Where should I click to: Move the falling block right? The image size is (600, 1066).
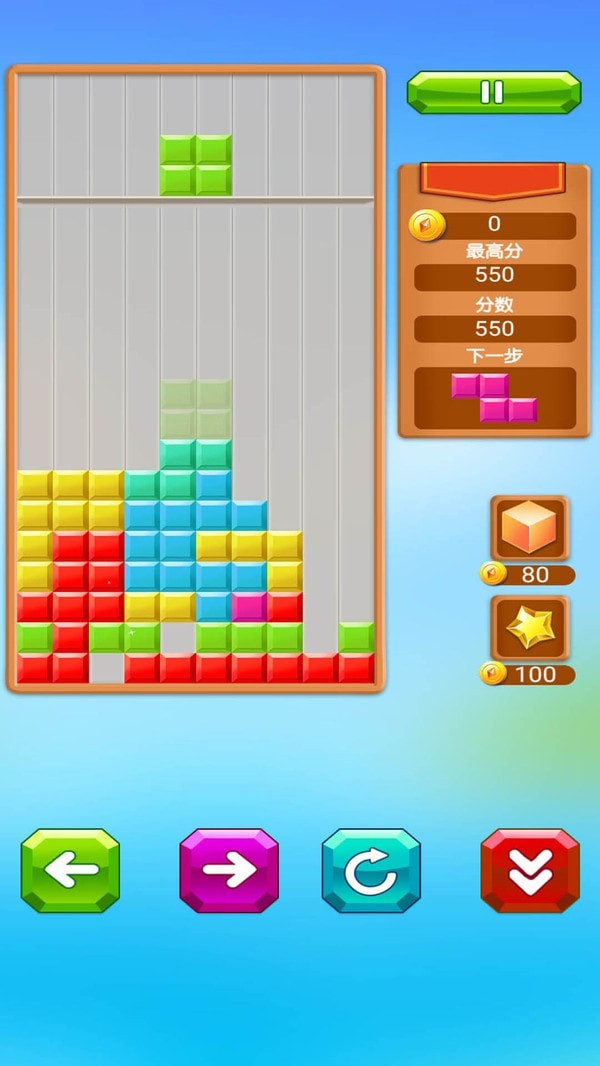click(229, 870)
